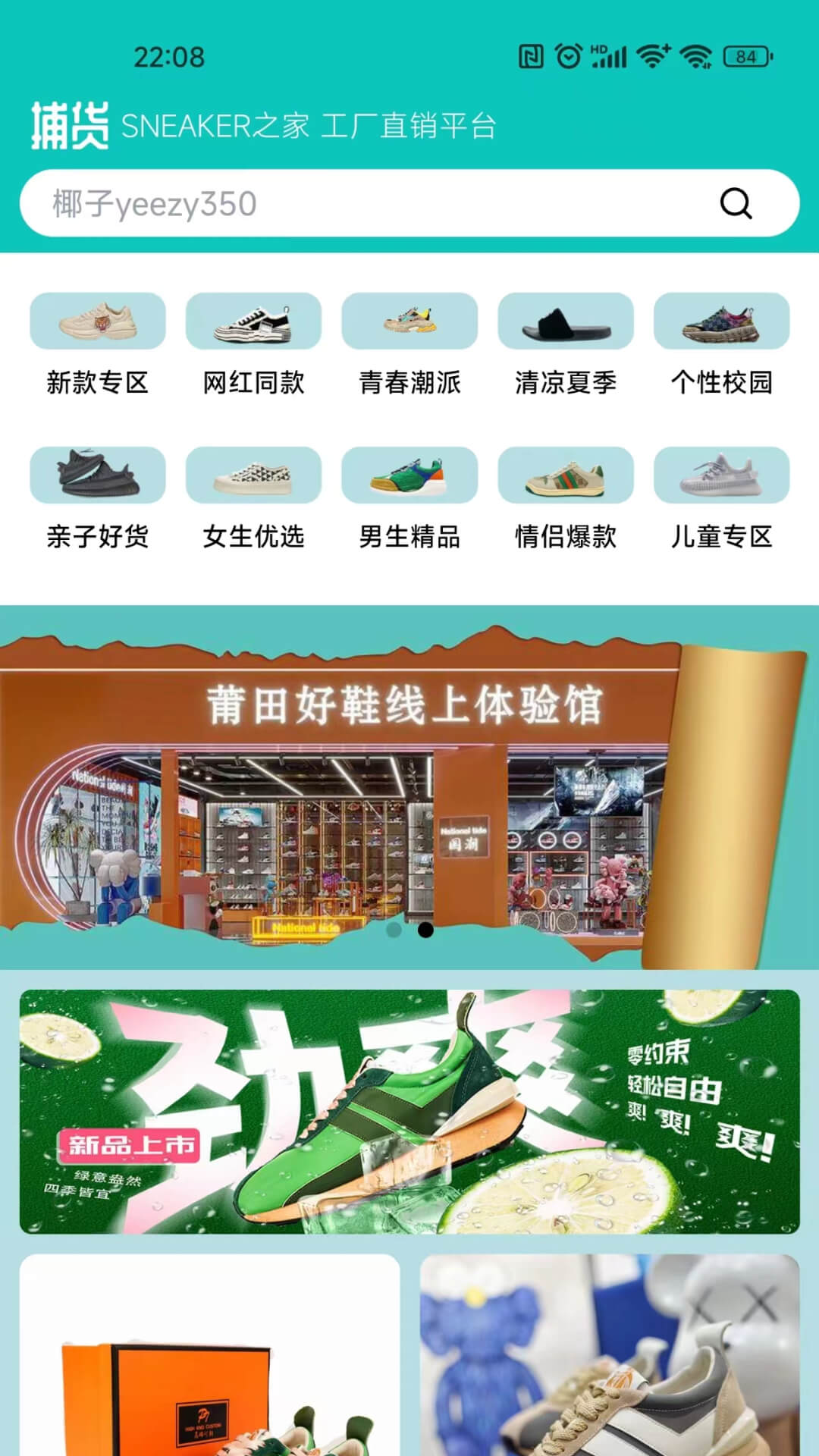Open the 个性校园 category
Viewport: 819px width, 1456px height.
click(721, 345)
